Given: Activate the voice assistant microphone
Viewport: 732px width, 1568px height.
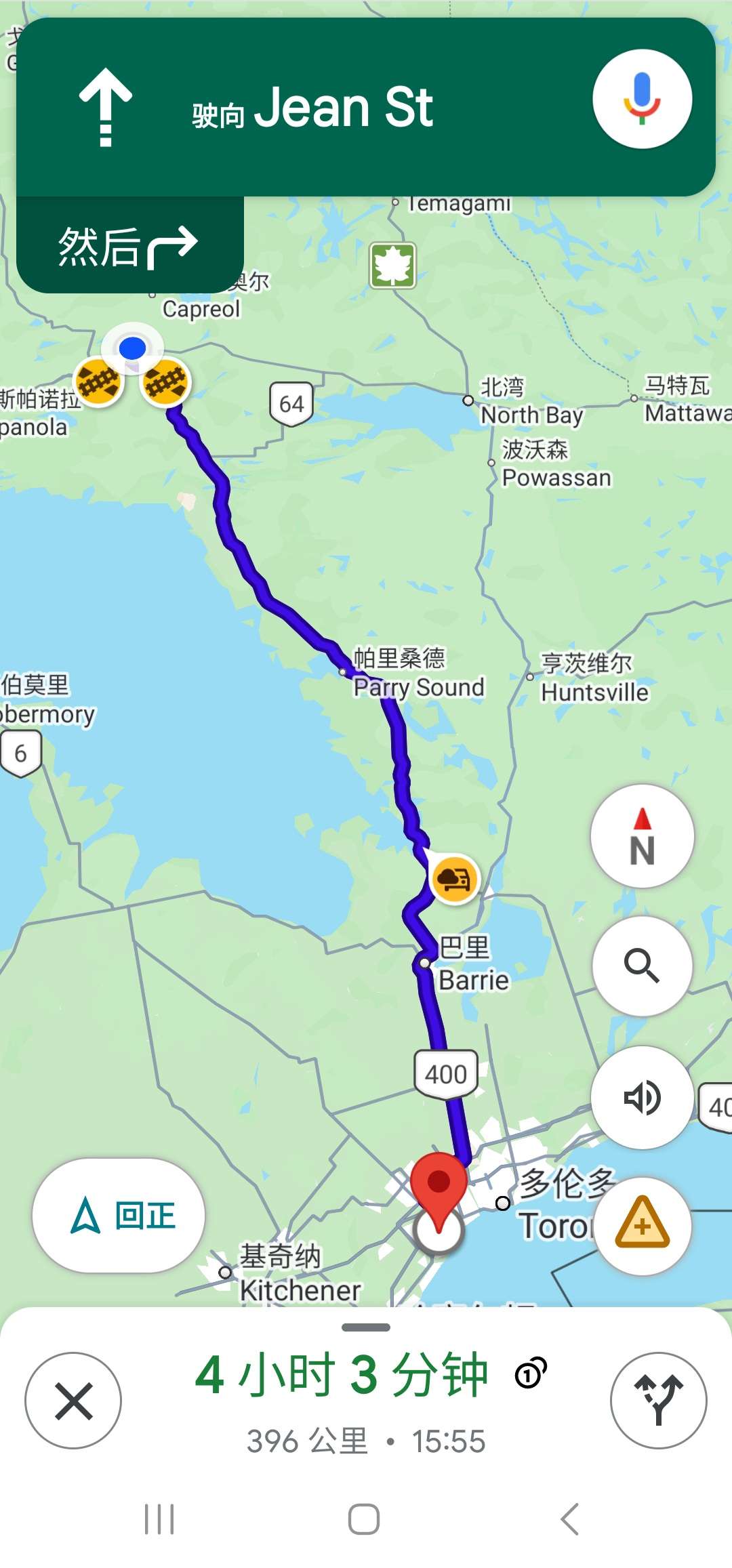Looking at the screenshot, I should tap(642, 99).
